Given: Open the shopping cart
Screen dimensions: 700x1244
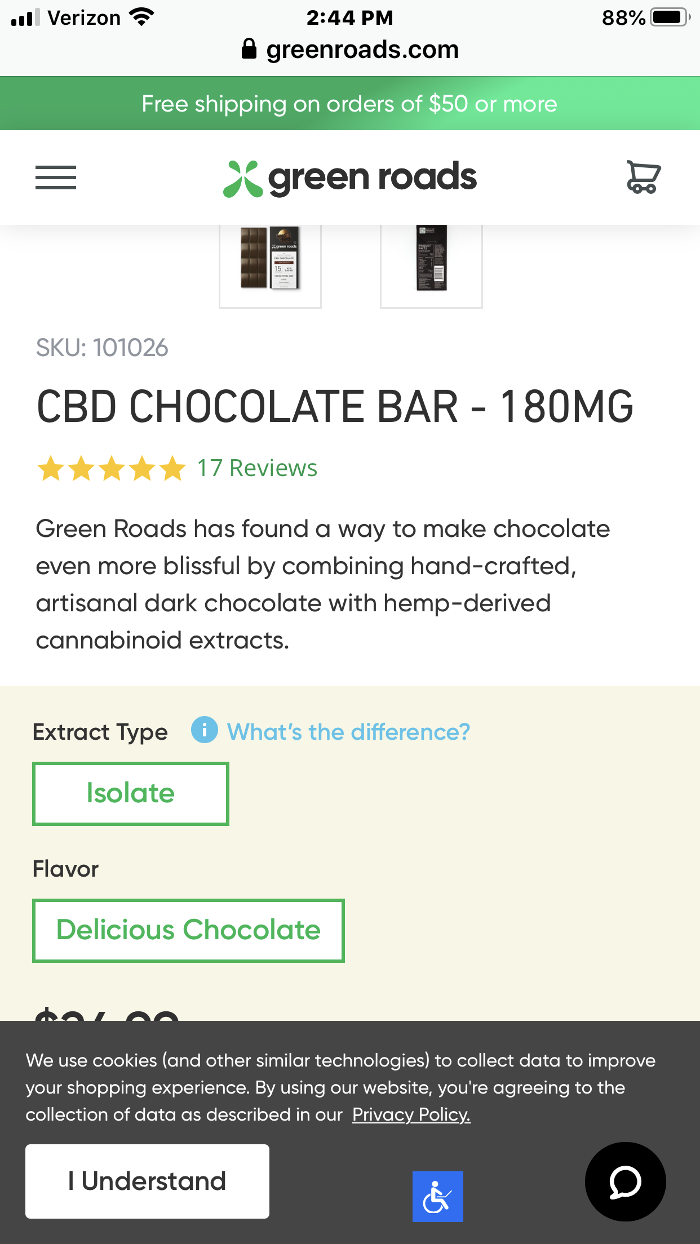Looking at the screenshot, I should pyautogui.click(x=643, y=178).
